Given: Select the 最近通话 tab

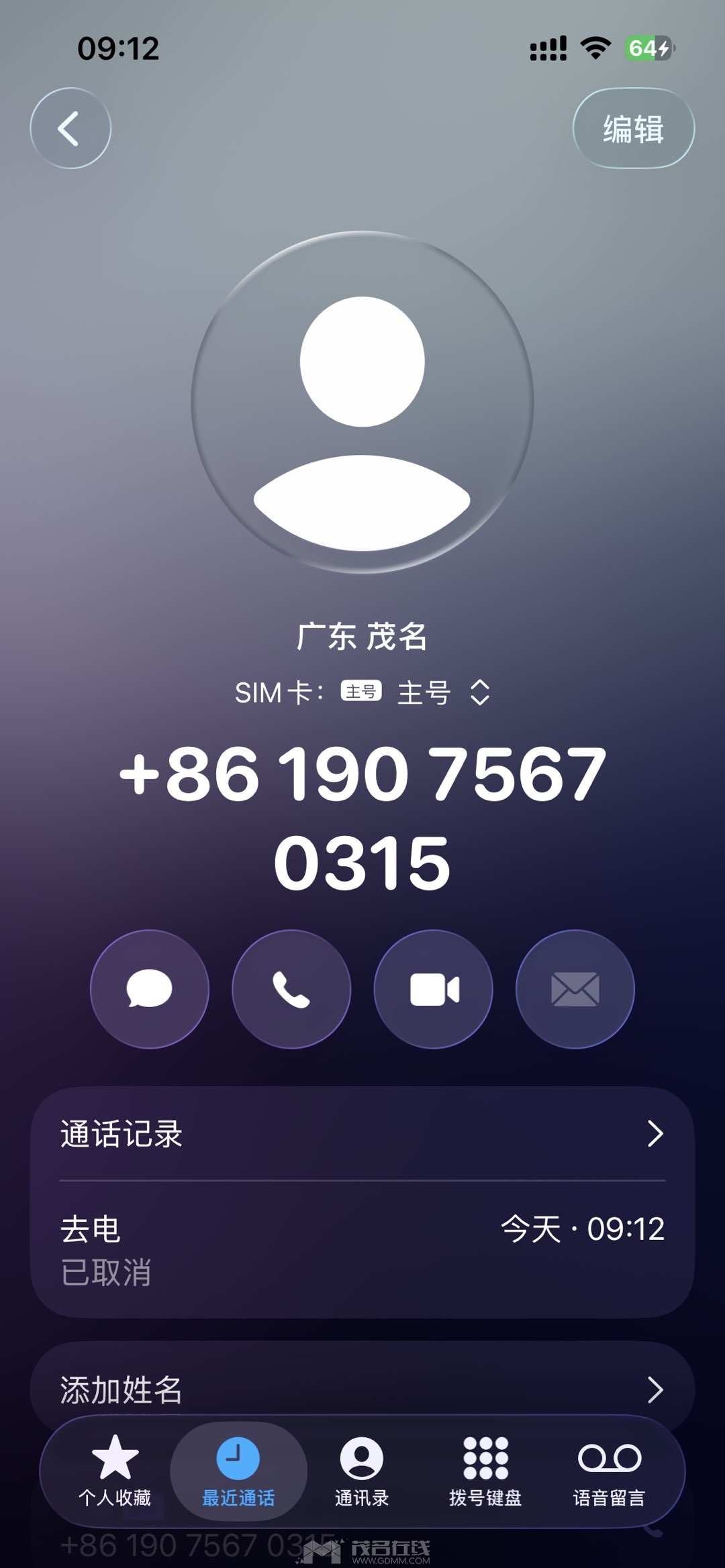Looking at the screenshot, I should coord(238,1471).
